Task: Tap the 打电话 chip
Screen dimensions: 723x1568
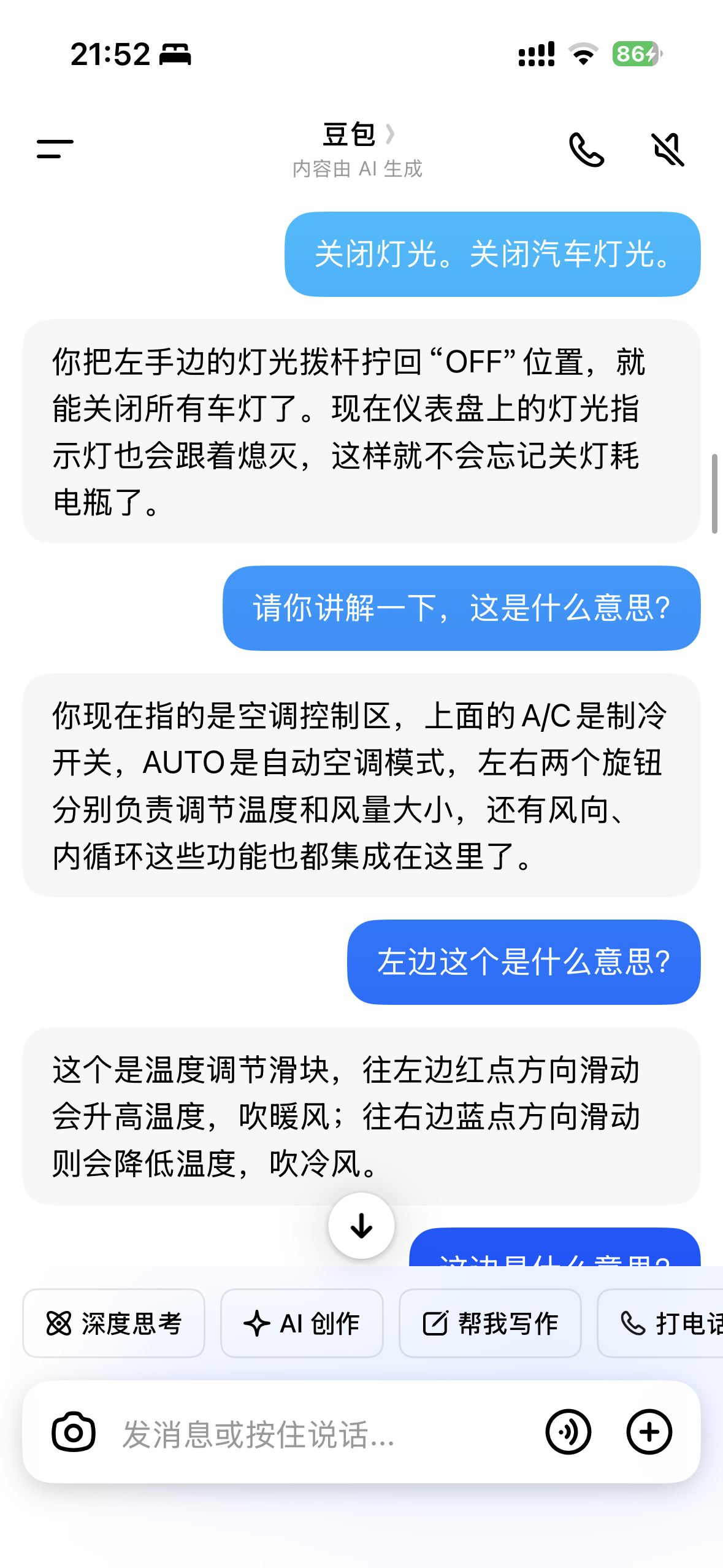Action: 661,1323
